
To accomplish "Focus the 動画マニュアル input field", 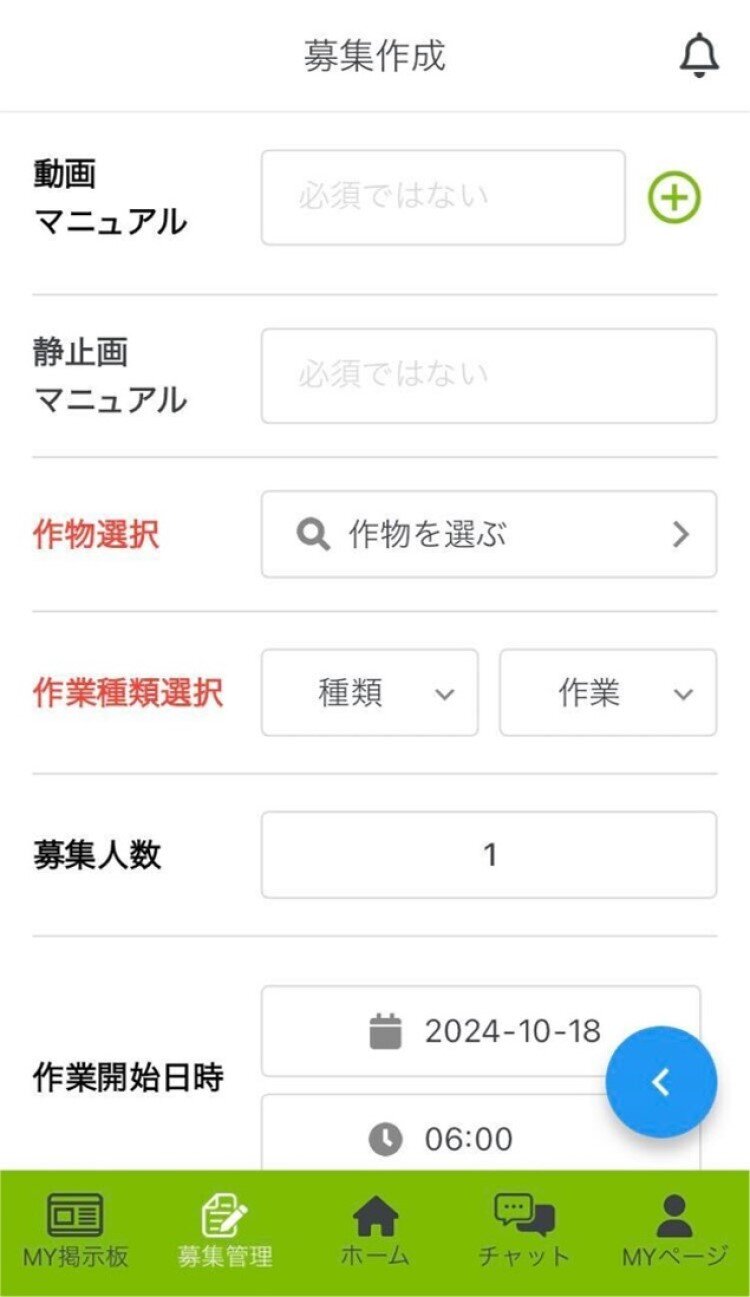I will click(443, 197).
